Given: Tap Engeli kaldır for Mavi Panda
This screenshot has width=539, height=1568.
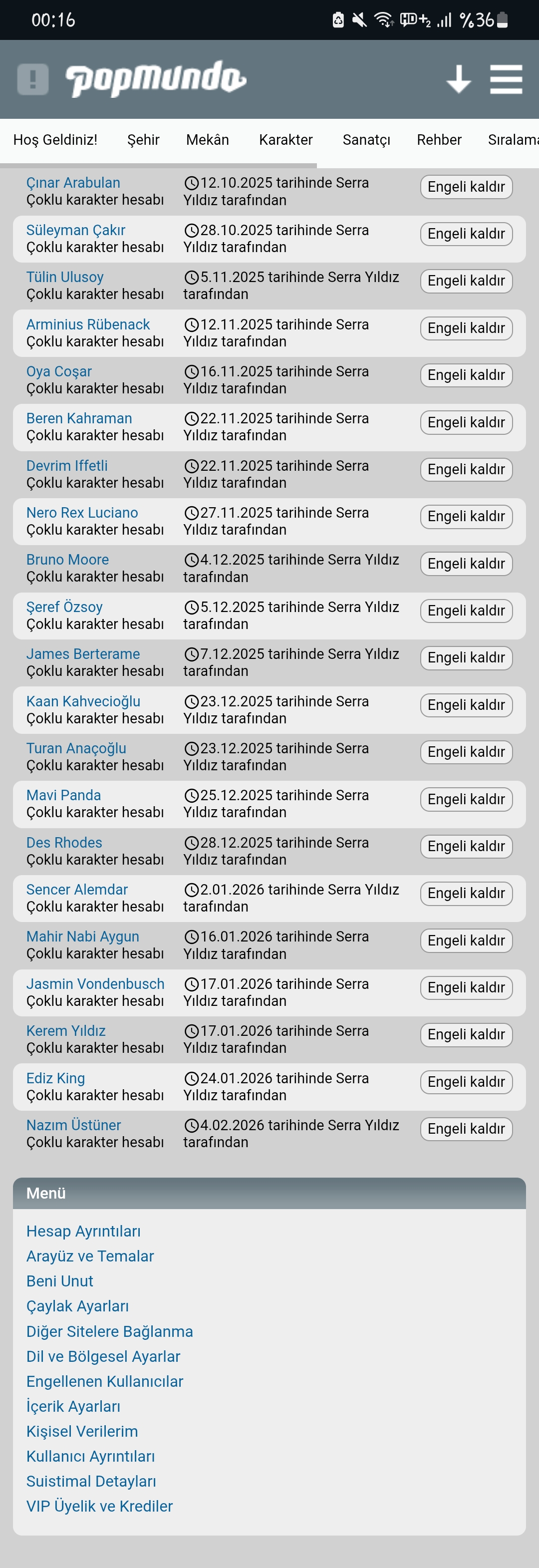Looking at the screenshot, I should click(466, 799).
